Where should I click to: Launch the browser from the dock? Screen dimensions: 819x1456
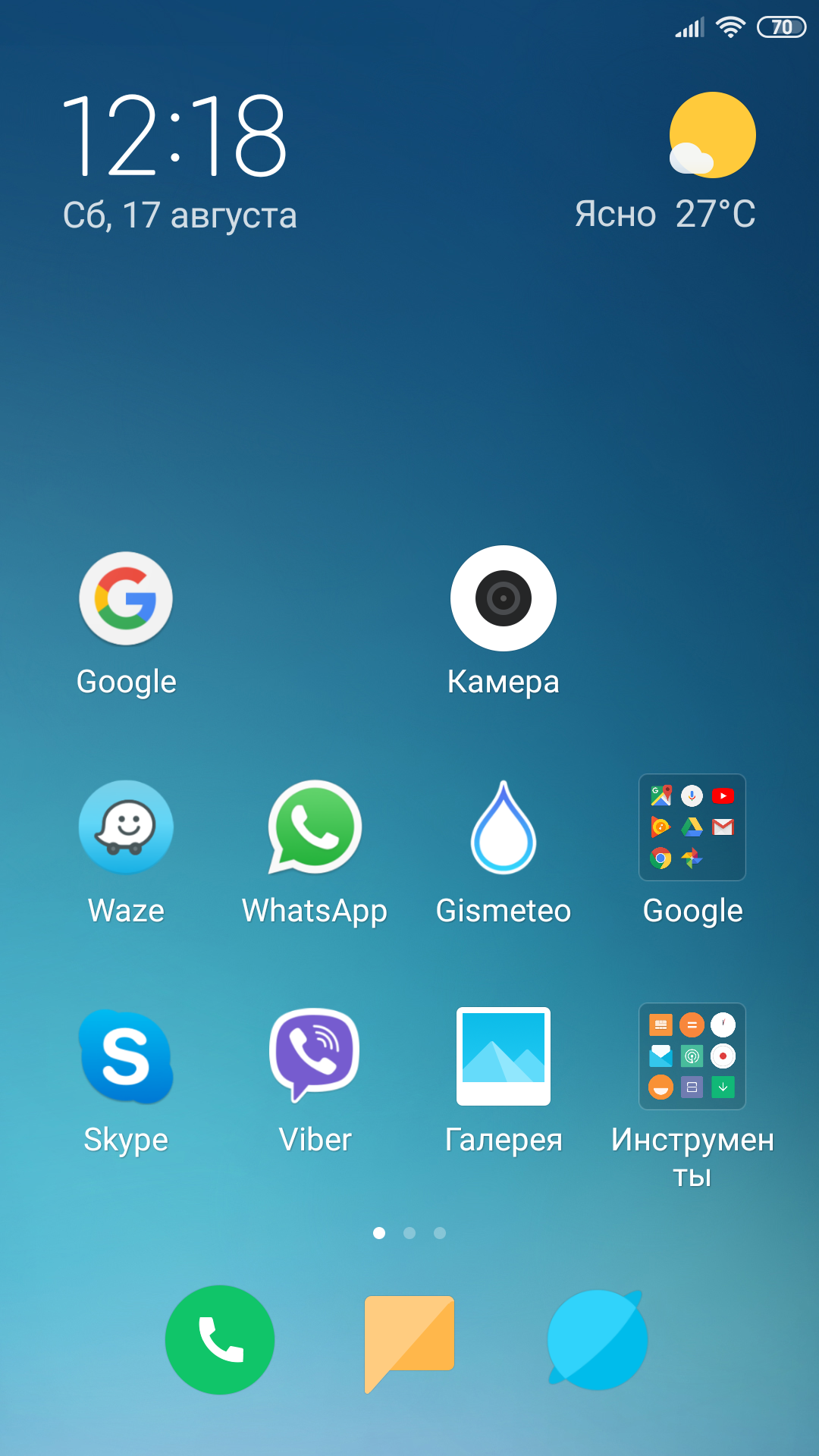[598, 1340]
